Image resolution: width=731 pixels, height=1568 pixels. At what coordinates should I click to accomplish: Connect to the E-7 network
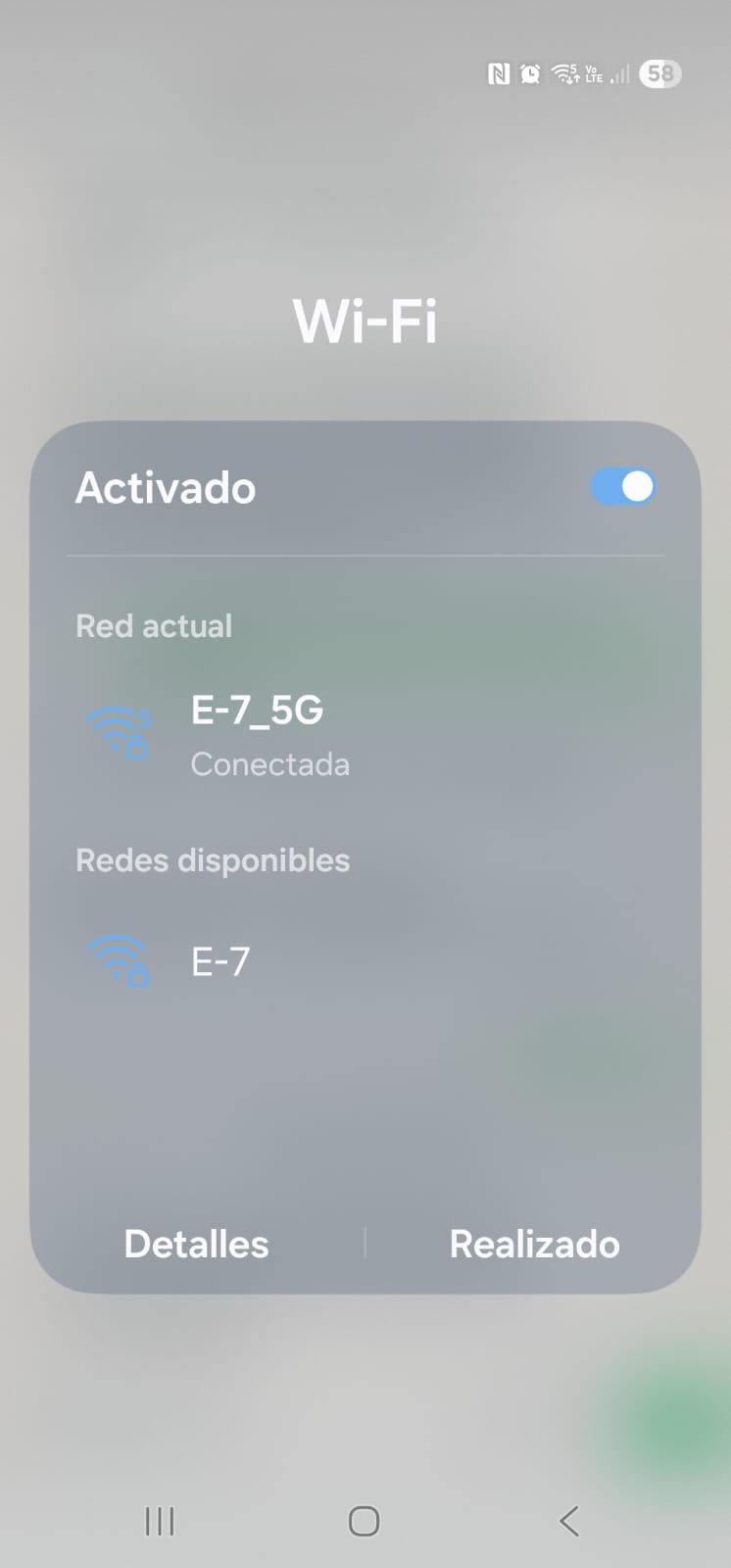[219, 961]
